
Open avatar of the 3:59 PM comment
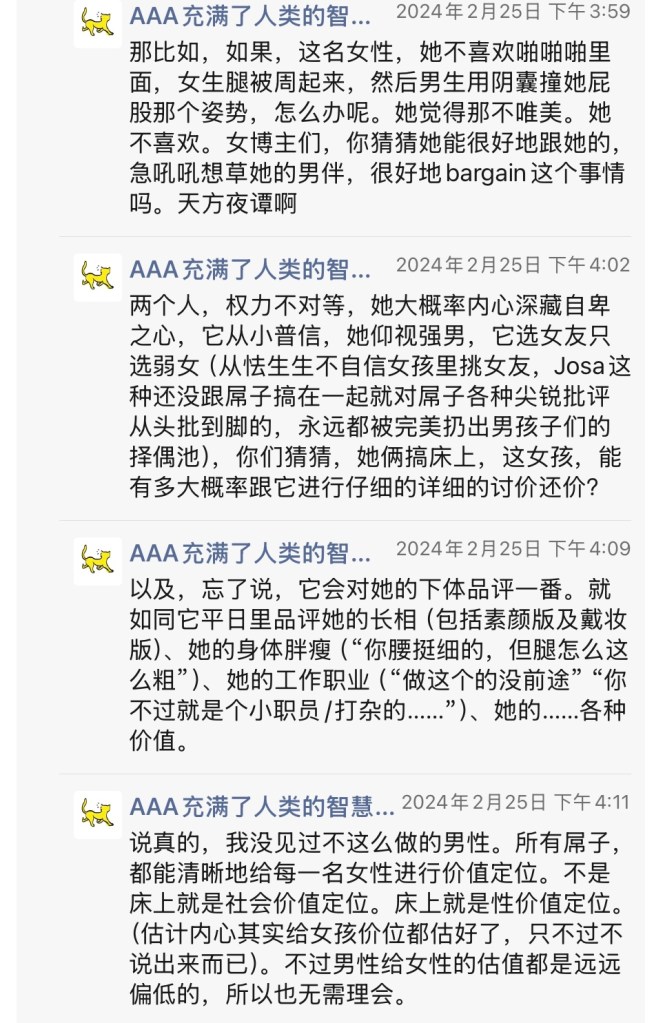[98, 23]
